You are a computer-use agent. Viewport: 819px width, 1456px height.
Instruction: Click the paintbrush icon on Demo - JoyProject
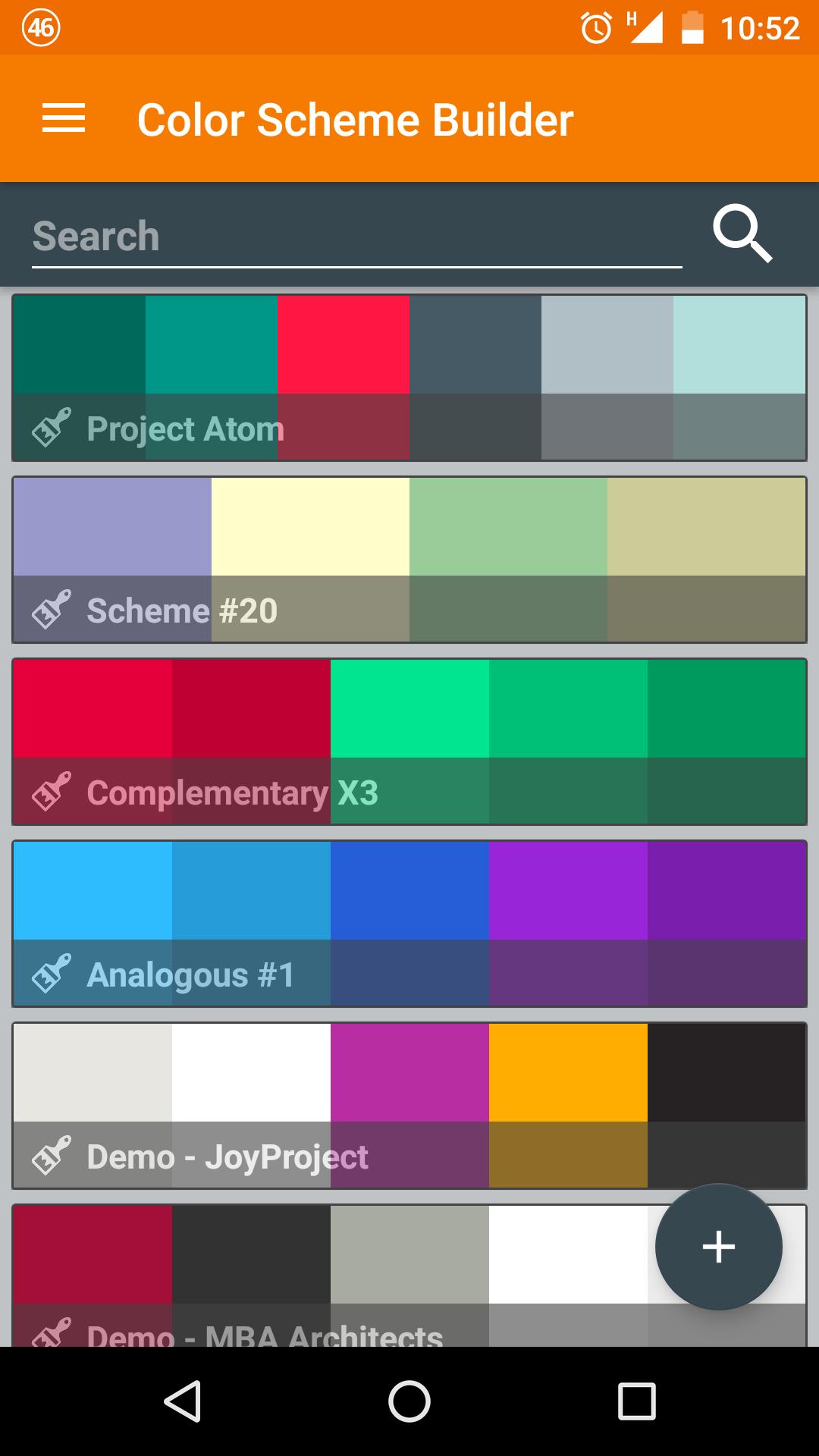(52, 1157)
